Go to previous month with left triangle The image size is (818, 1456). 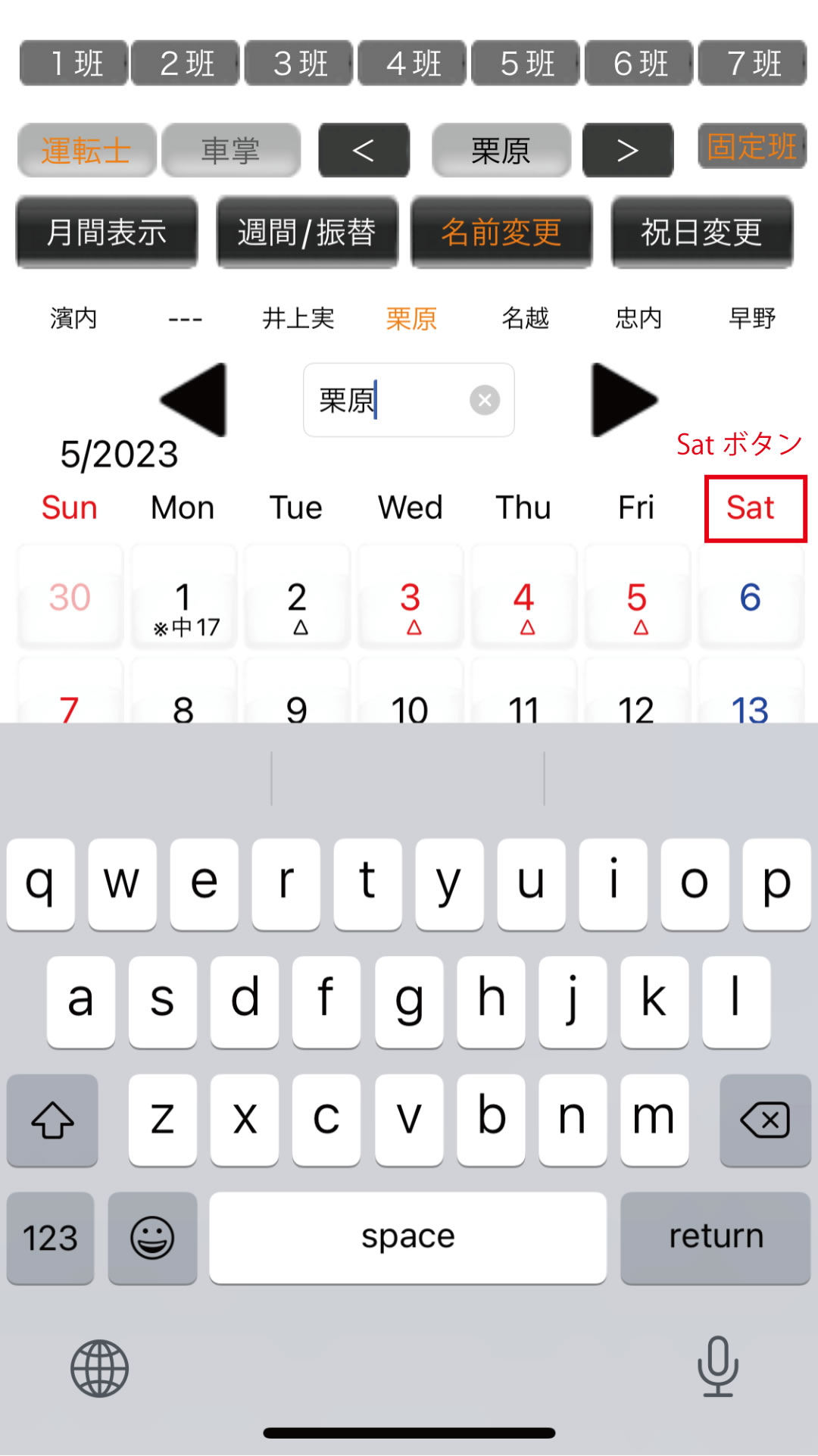click(195, 399)
